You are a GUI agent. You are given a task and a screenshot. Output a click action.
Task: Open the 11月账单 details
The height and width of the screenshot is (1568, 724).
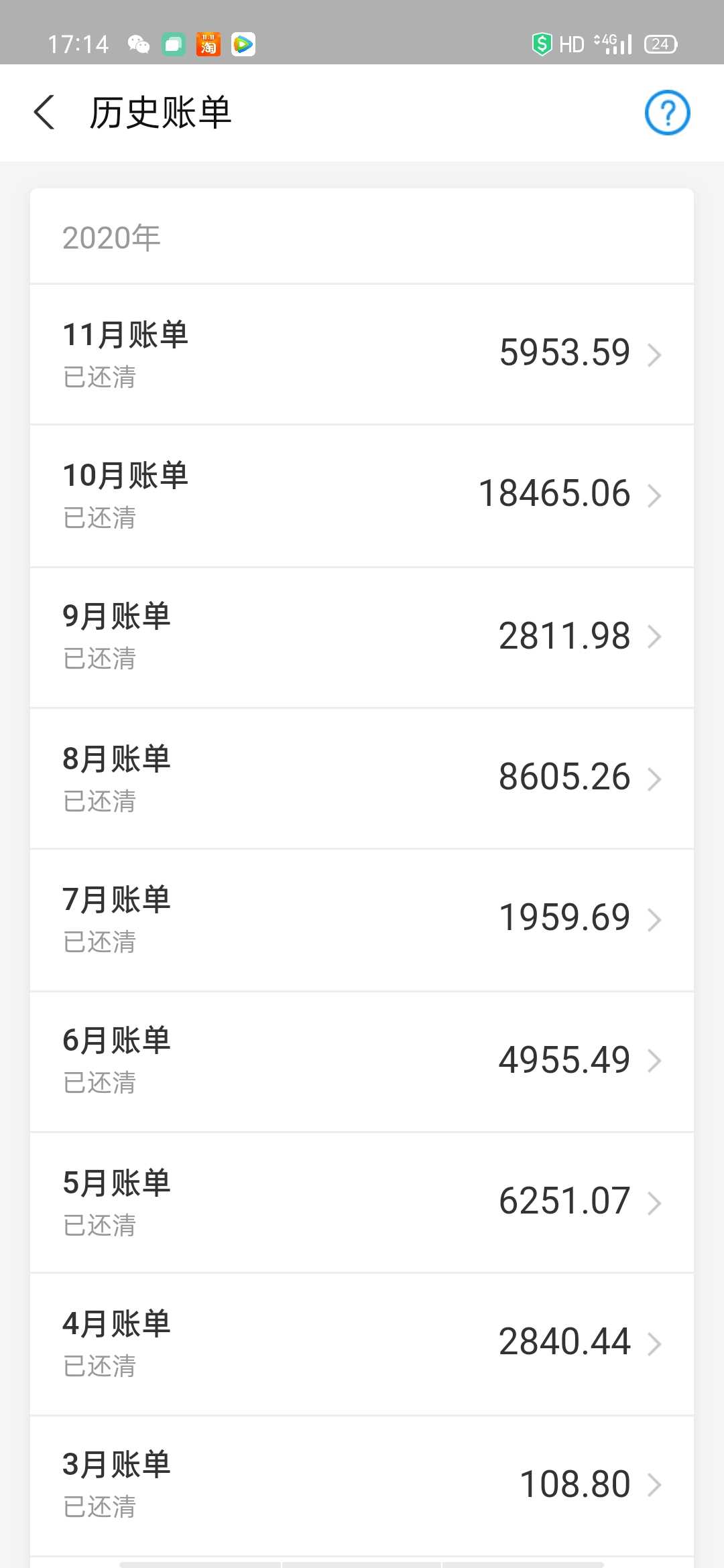(x=362, y=354)
